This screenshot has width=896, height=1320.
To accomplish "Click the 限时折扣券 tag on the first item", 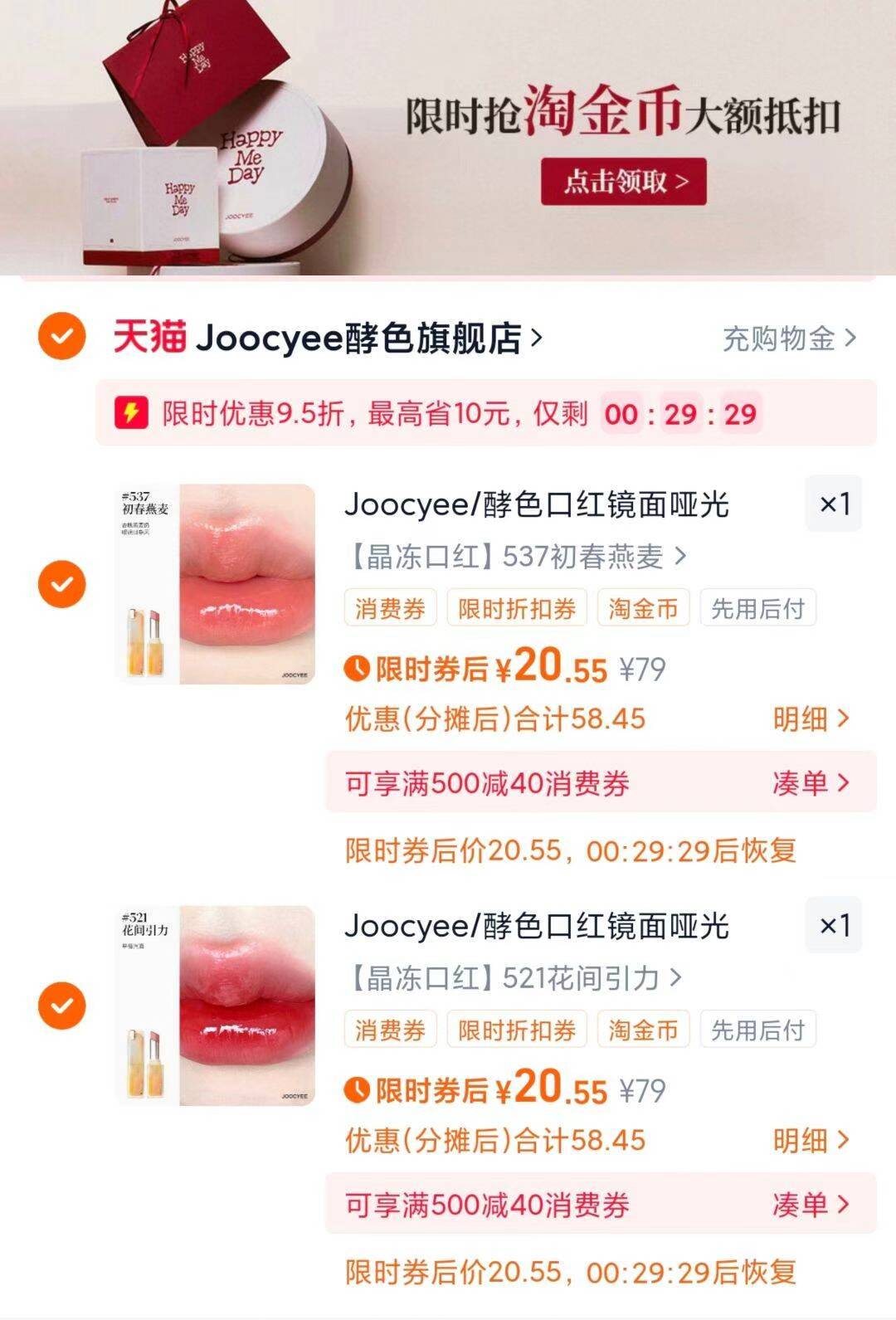I will pyautogui.click(x=518, y=607).
